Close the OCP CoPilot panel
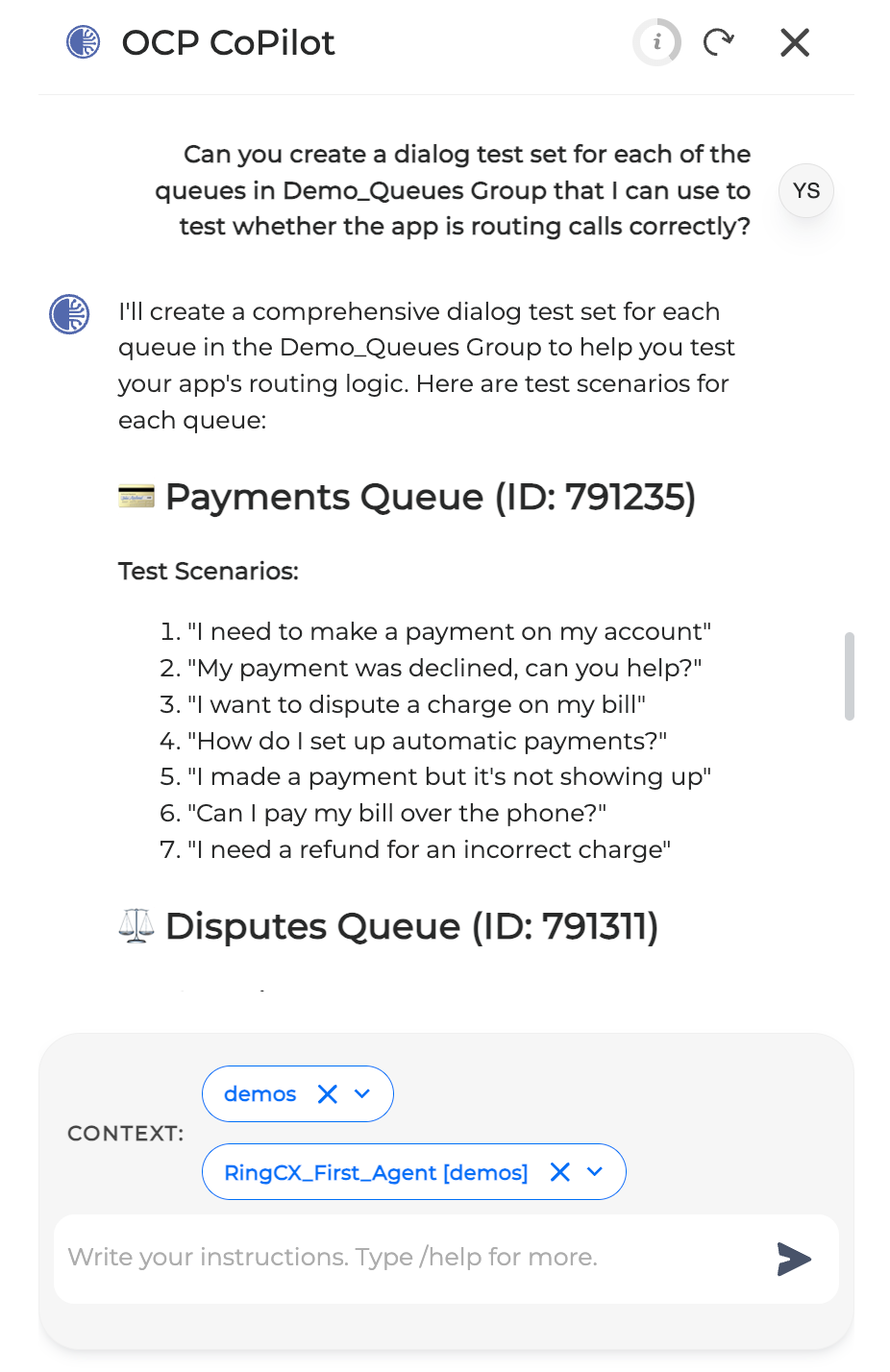This screenshot has height=1372, width=890. [794, 42]
